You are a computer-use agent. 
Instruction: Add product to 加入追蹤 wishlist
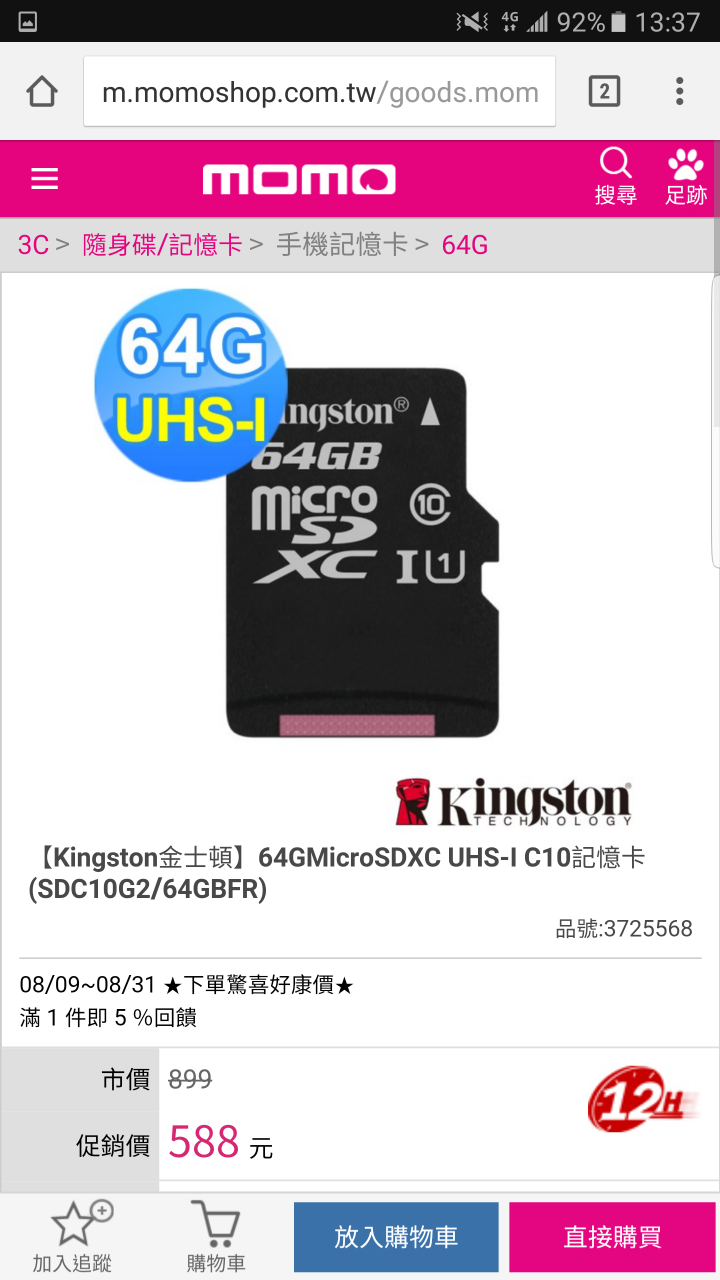[x=72, y=1237]
